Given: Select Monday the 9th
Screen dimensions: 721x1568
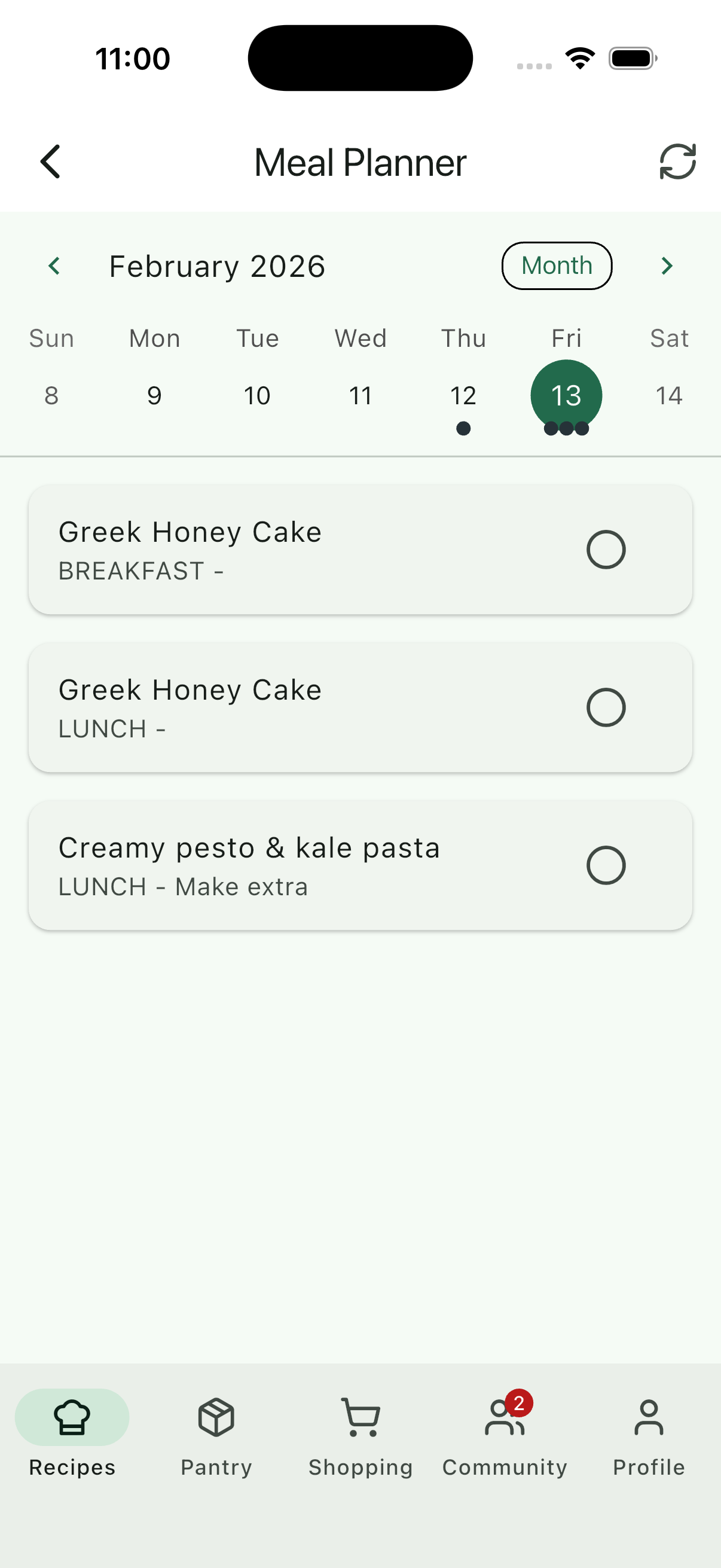Looking at the screenshot, I should [x=155, y=396].
